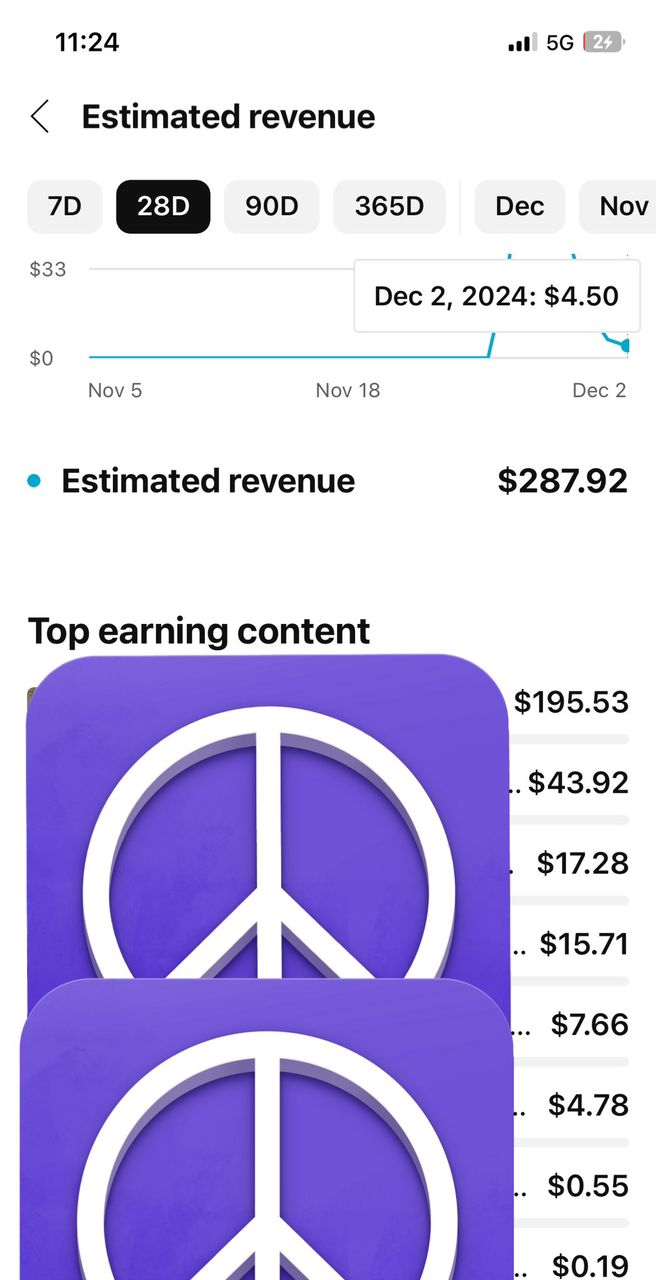Open the content earning $17.28

(x=582, y=863)
